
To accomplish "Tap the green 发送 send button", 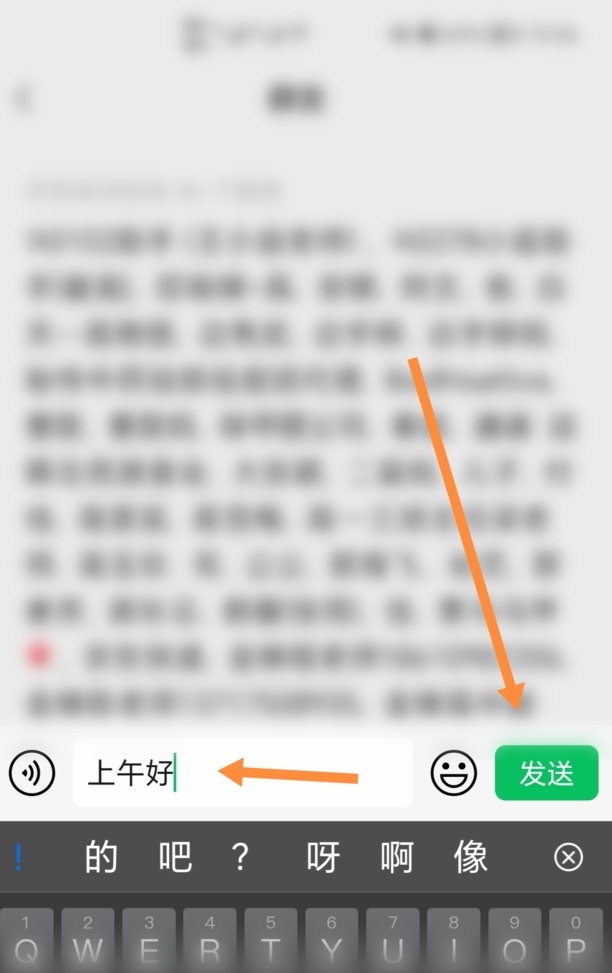I will [546, 773].
